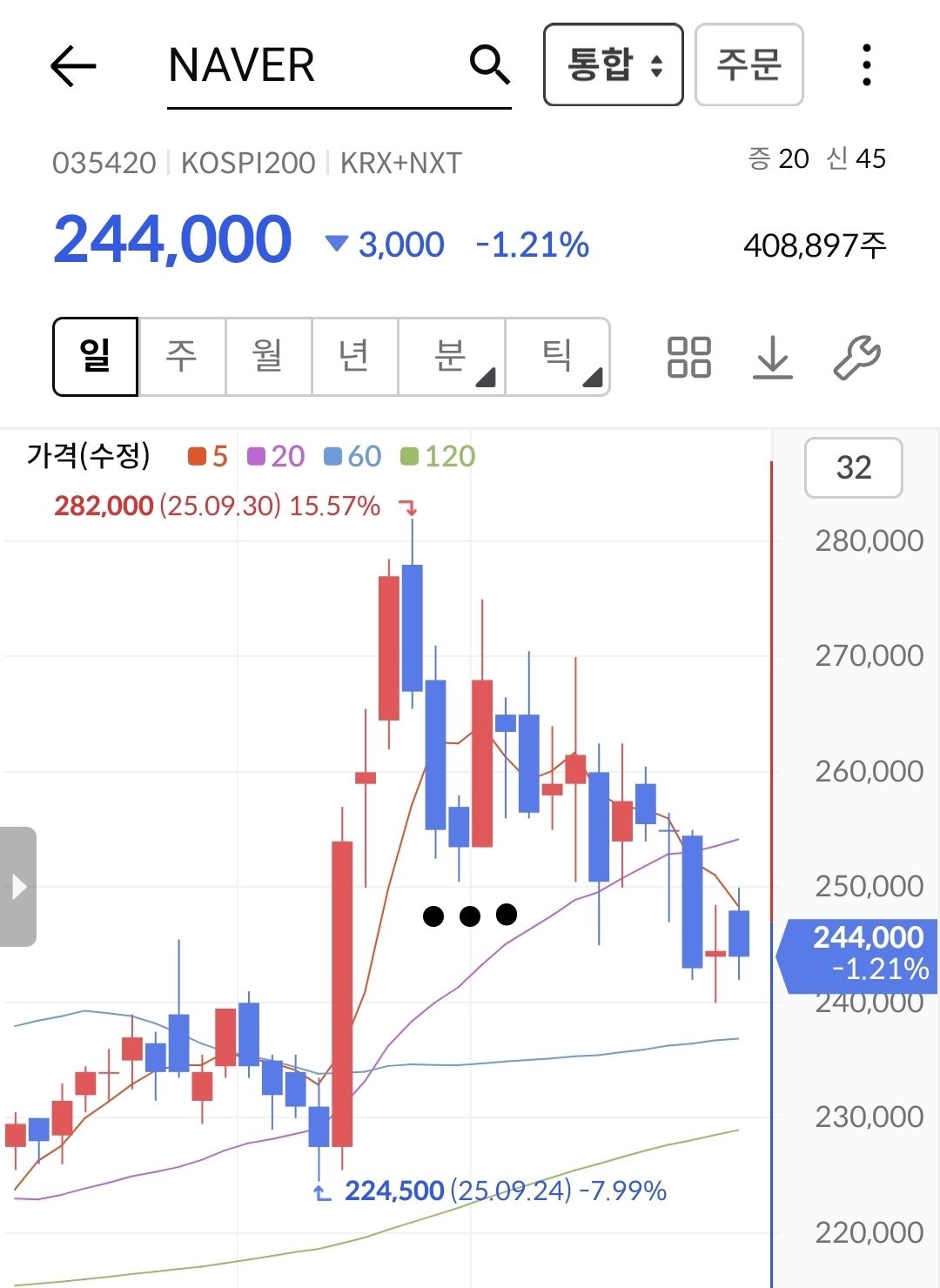
Task: Open stock search magnifier
Action: (489, 65)
